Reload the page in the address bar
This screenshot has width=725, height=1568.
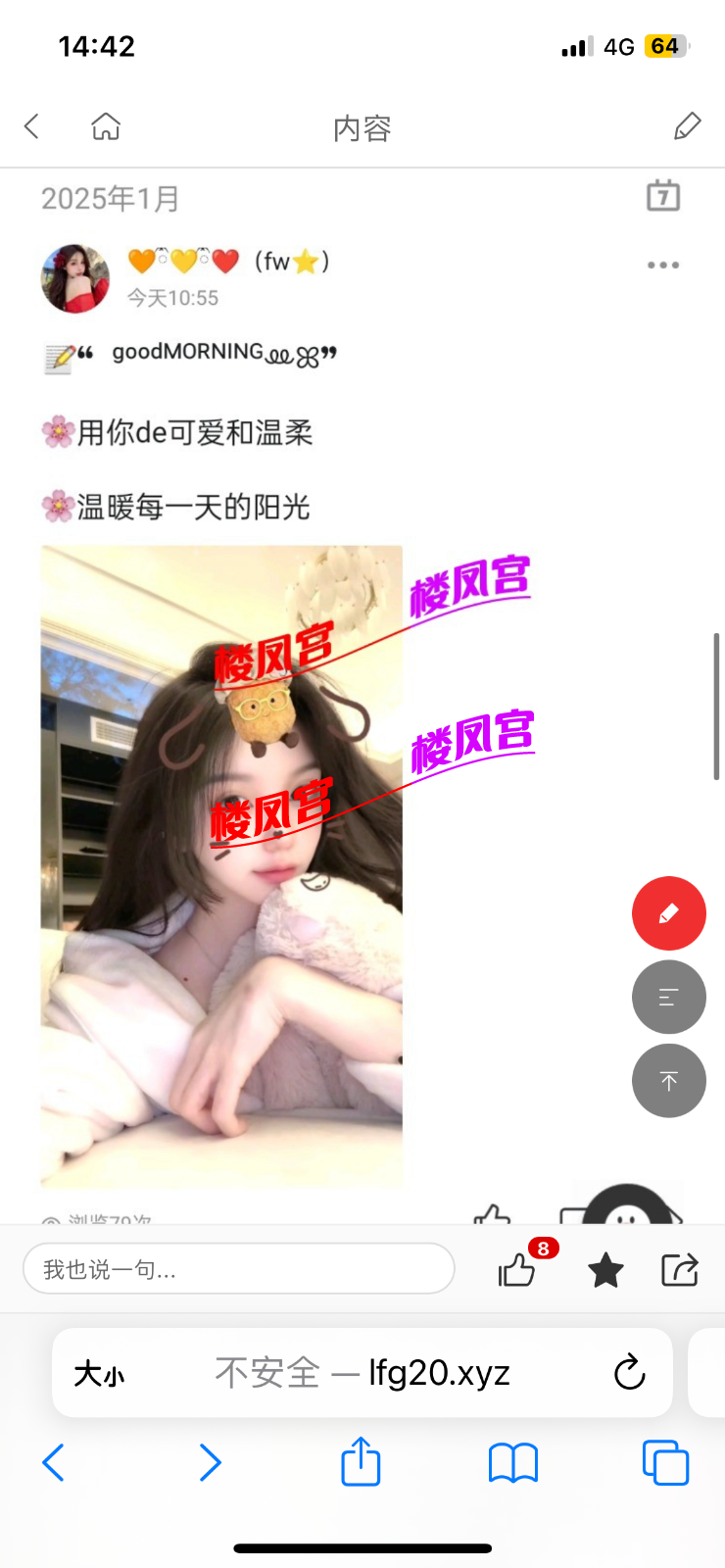coord(629,1373)
